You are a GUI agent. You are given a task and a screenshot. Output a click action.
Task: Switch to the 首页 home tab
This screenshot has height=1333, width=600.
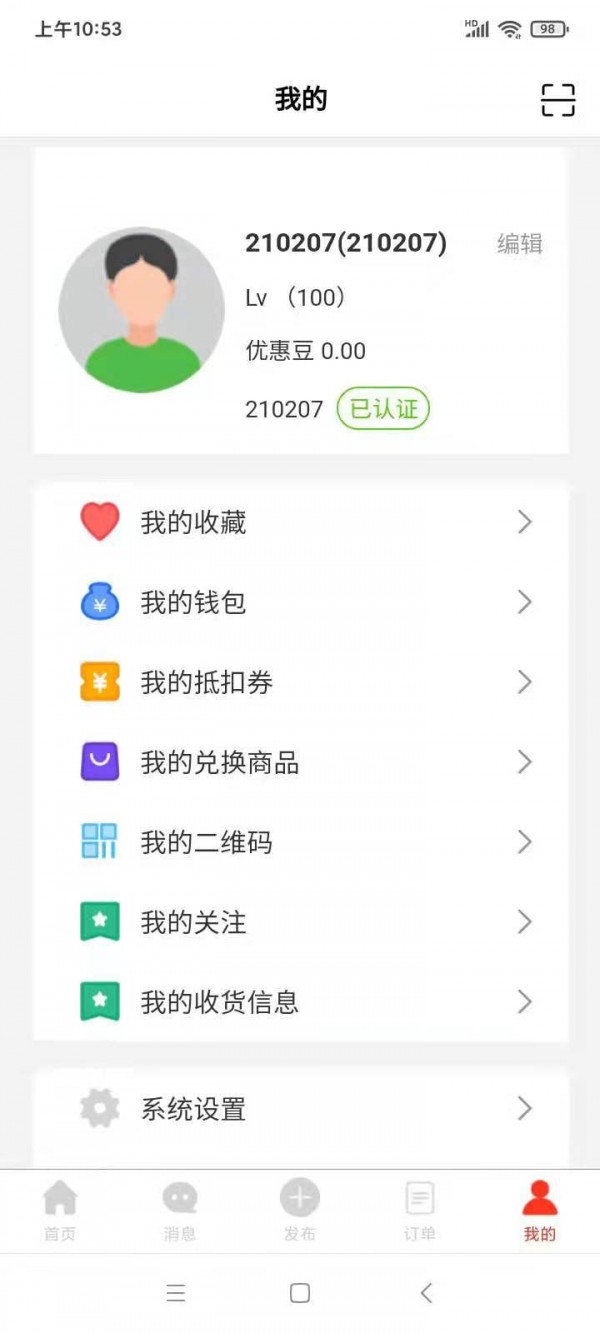[60, 1210]
